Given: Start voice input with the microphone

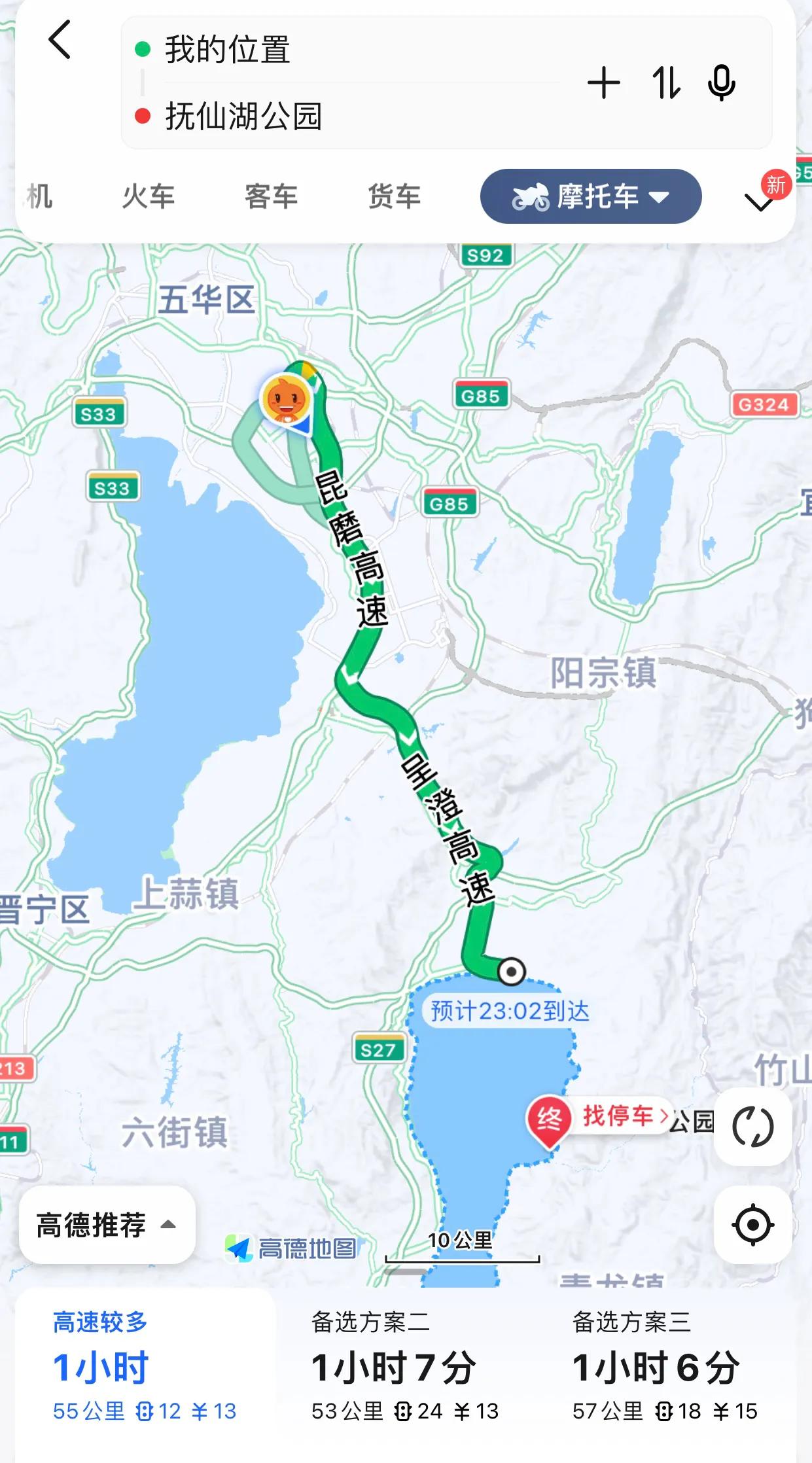Looking at the screenshot, I should click(x=722, y=83).
